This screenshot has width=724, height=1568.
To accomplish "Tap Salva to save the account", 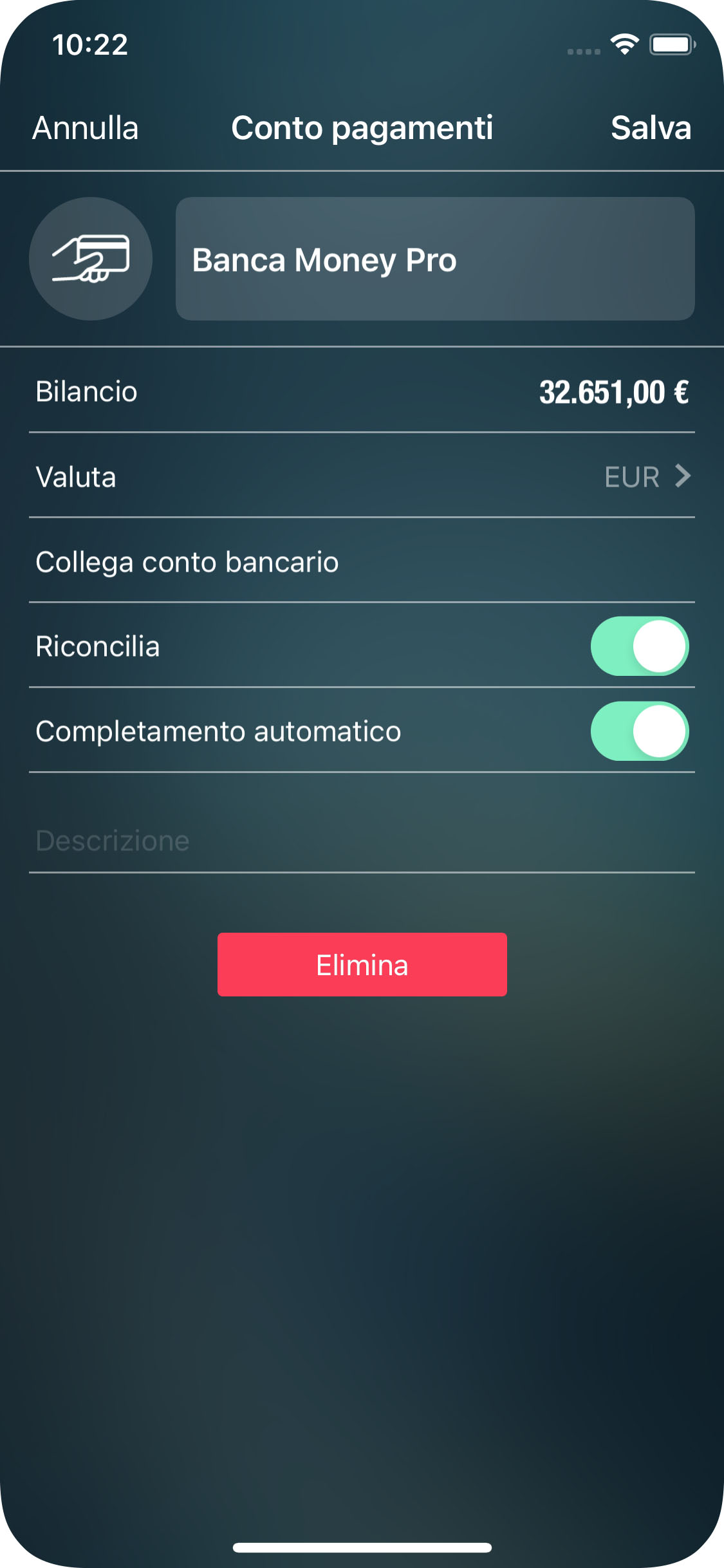I will [651, 128].
